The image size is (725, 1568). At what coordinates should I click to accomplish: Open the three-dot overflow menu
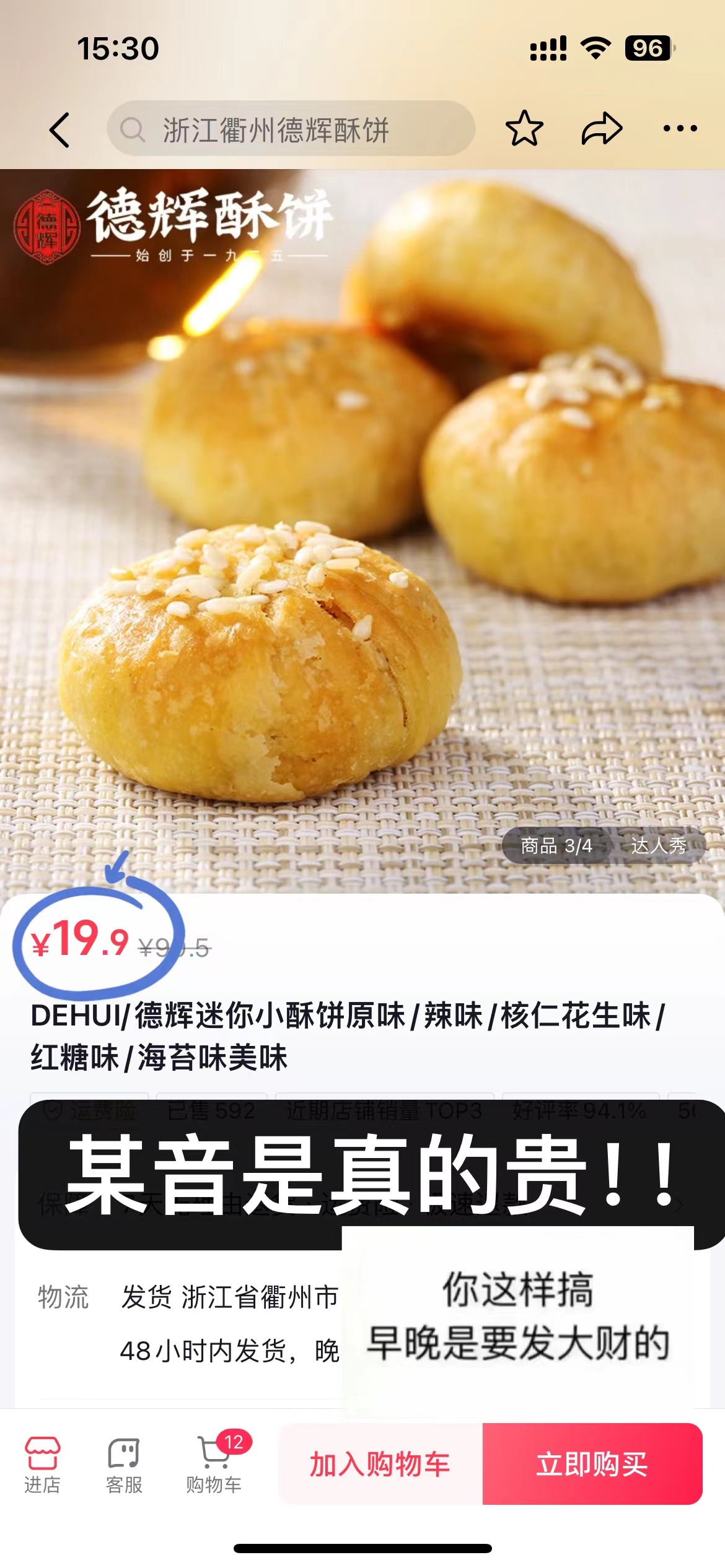tap(680, 129)
